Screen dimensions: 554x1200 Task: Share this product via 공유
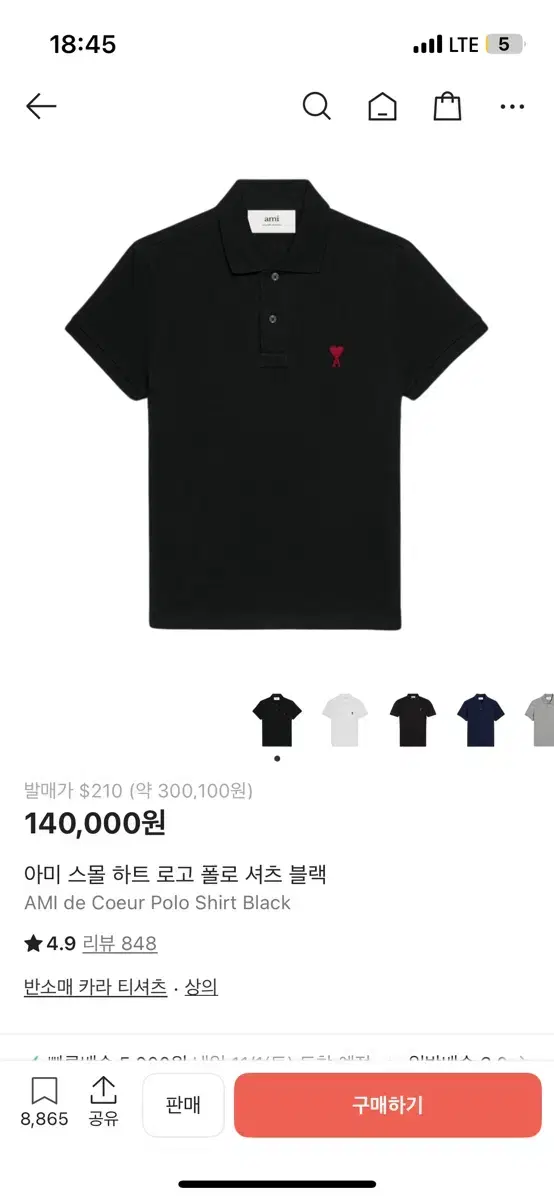pos(103,1104)
